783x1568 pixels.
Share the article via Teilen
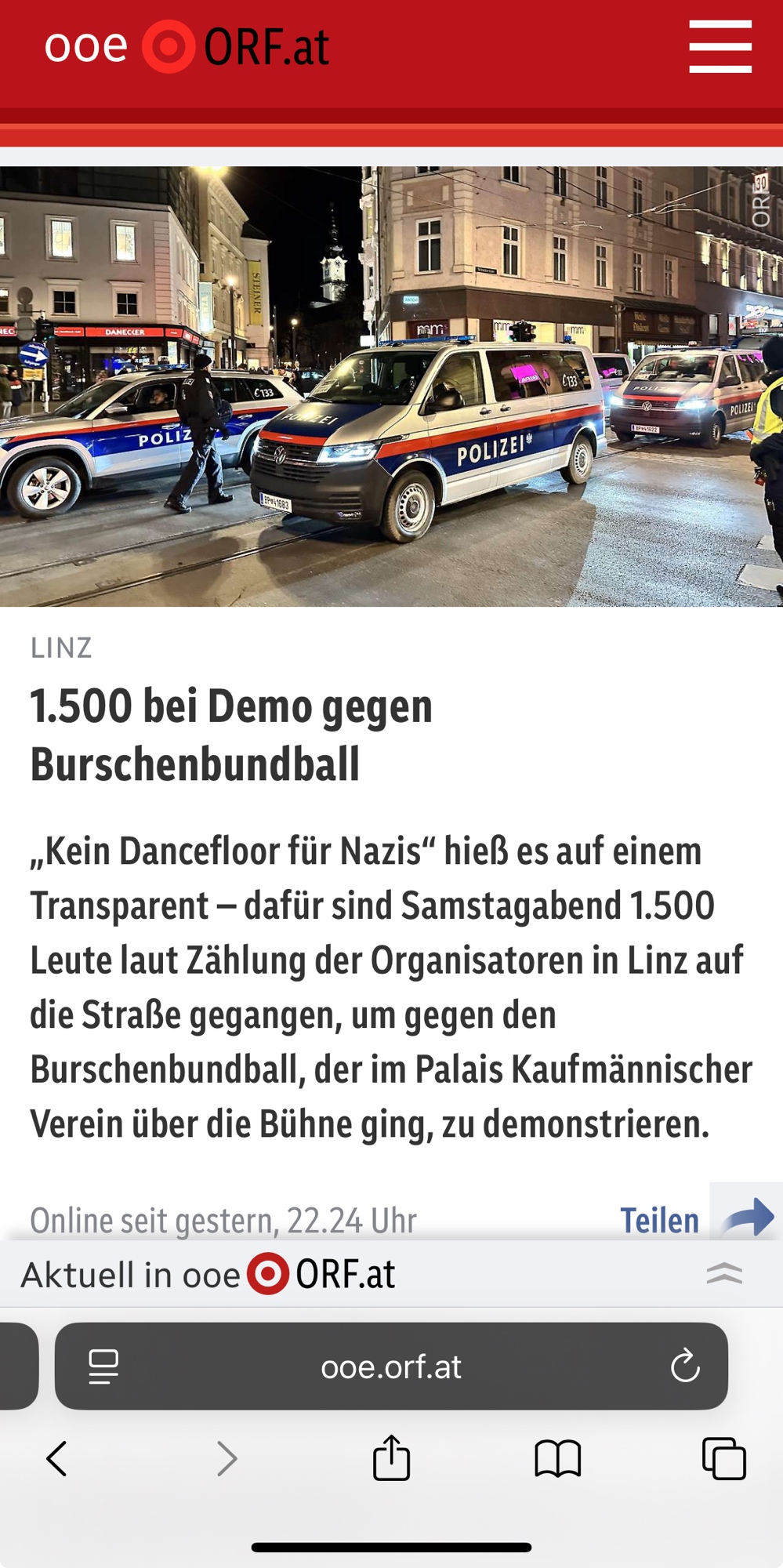696,1219
